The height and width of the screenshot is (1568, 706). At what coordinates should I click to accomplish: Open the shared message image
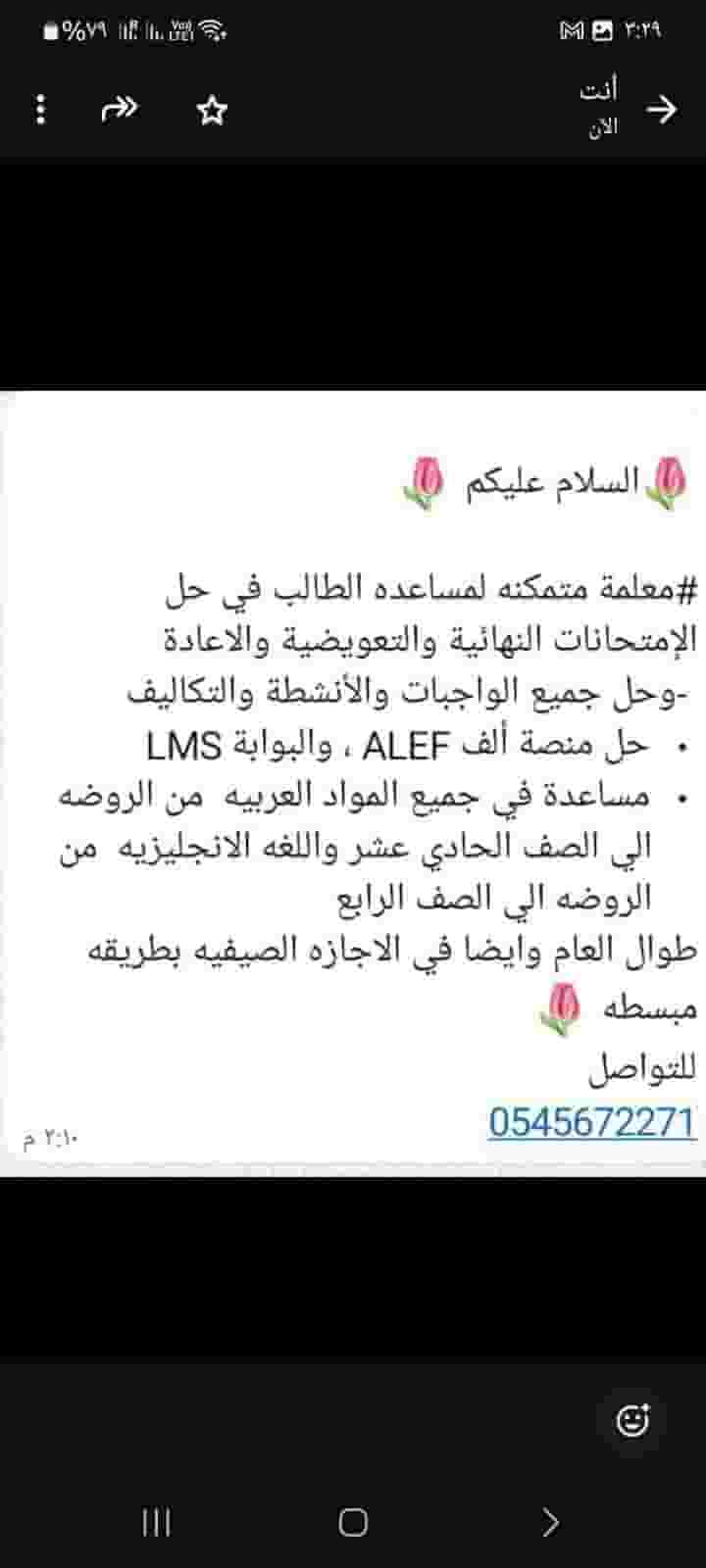point(353,784)
